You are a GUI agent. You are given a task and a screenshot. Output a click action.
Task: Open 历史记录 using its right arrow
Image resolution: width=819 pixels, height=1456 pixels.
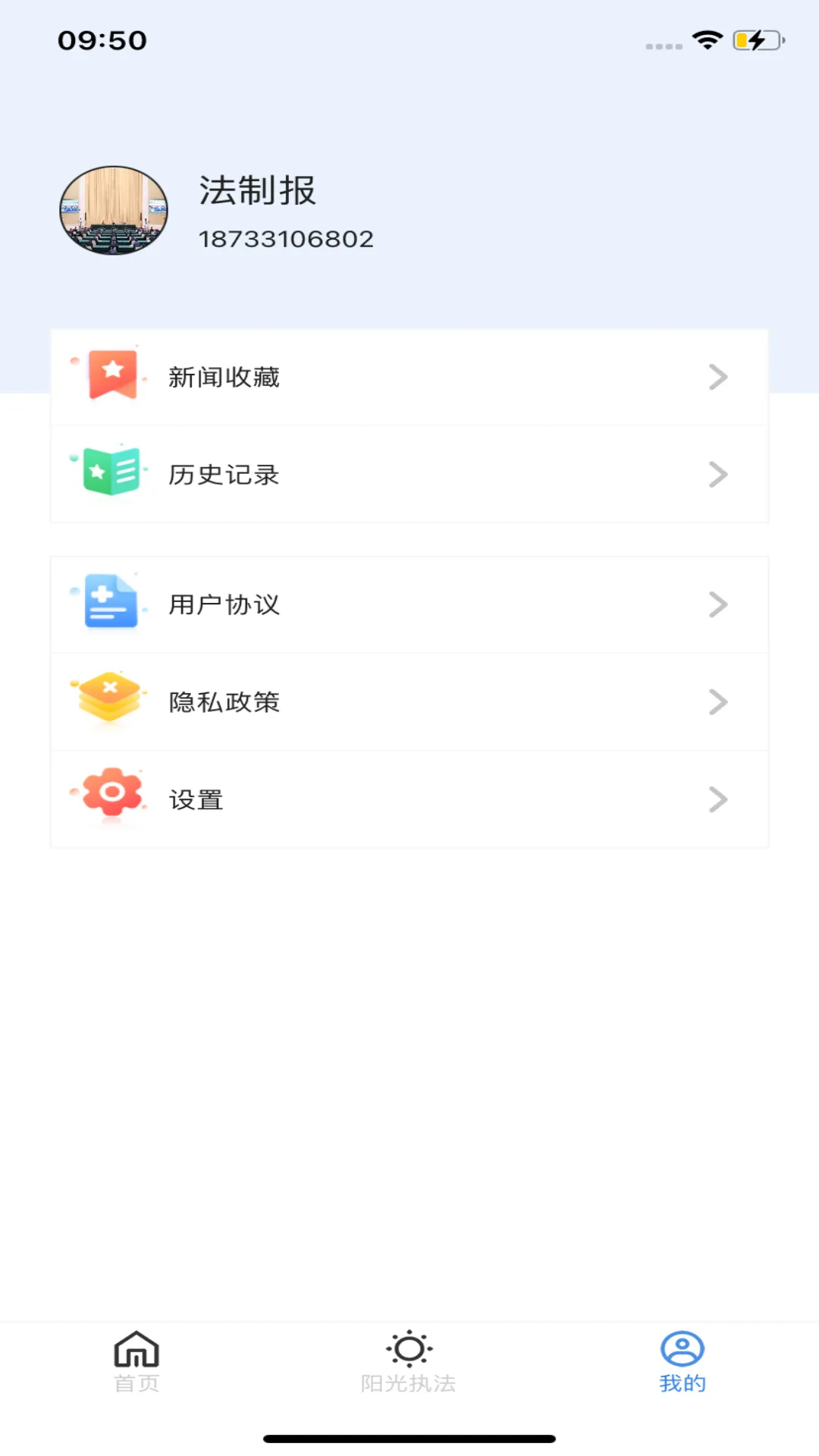point(717,475)
